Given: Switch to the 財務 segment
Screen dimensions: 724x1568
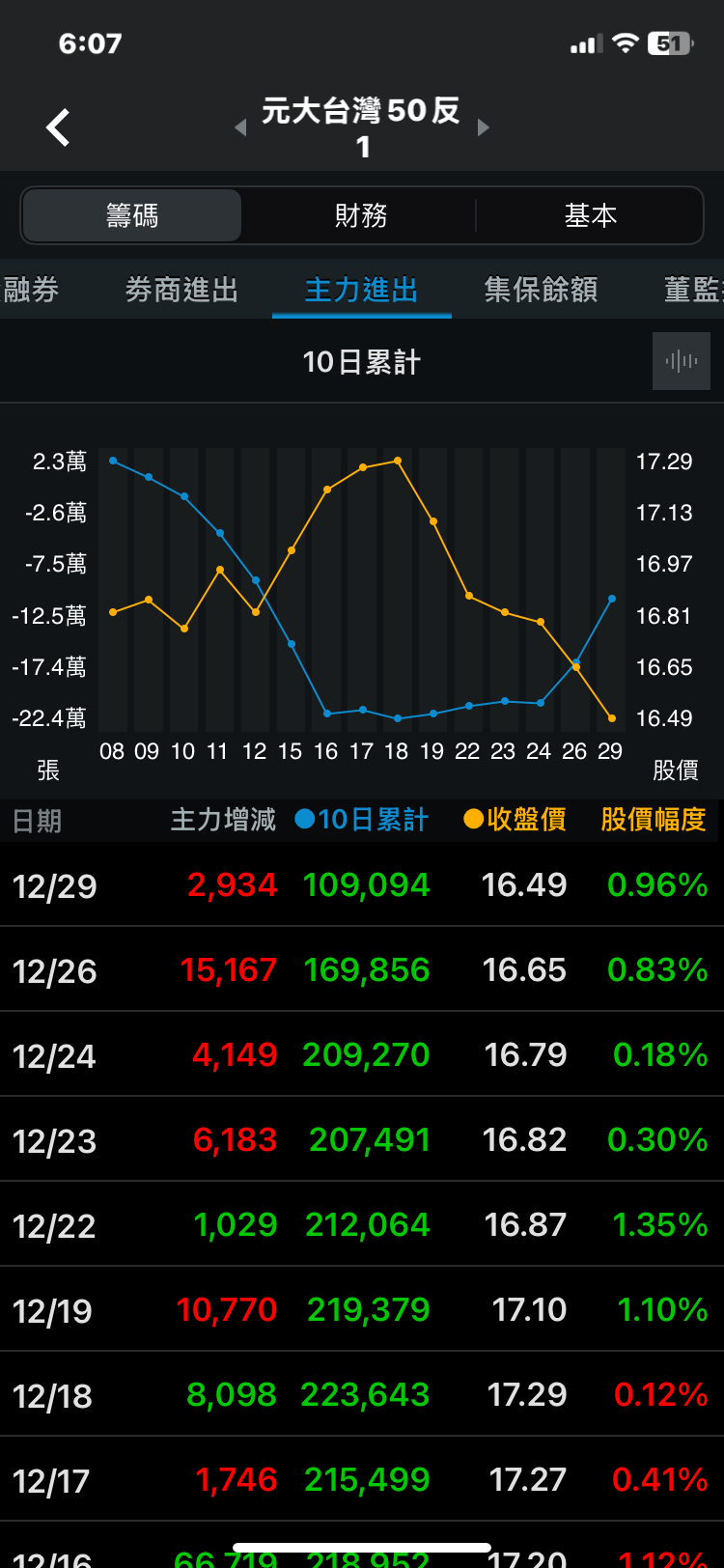Looking at the screenshot, I should 361,215.
